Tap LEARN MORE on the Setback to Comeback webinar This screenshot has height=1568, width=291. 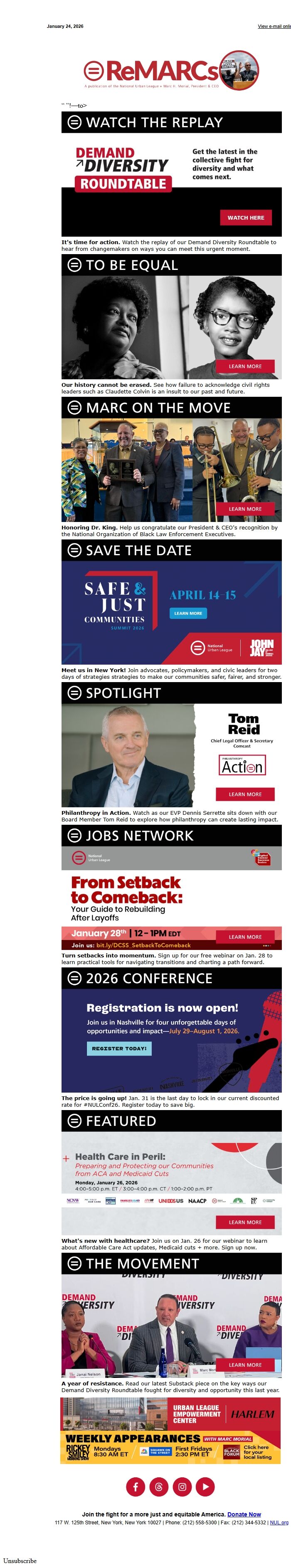245,936
